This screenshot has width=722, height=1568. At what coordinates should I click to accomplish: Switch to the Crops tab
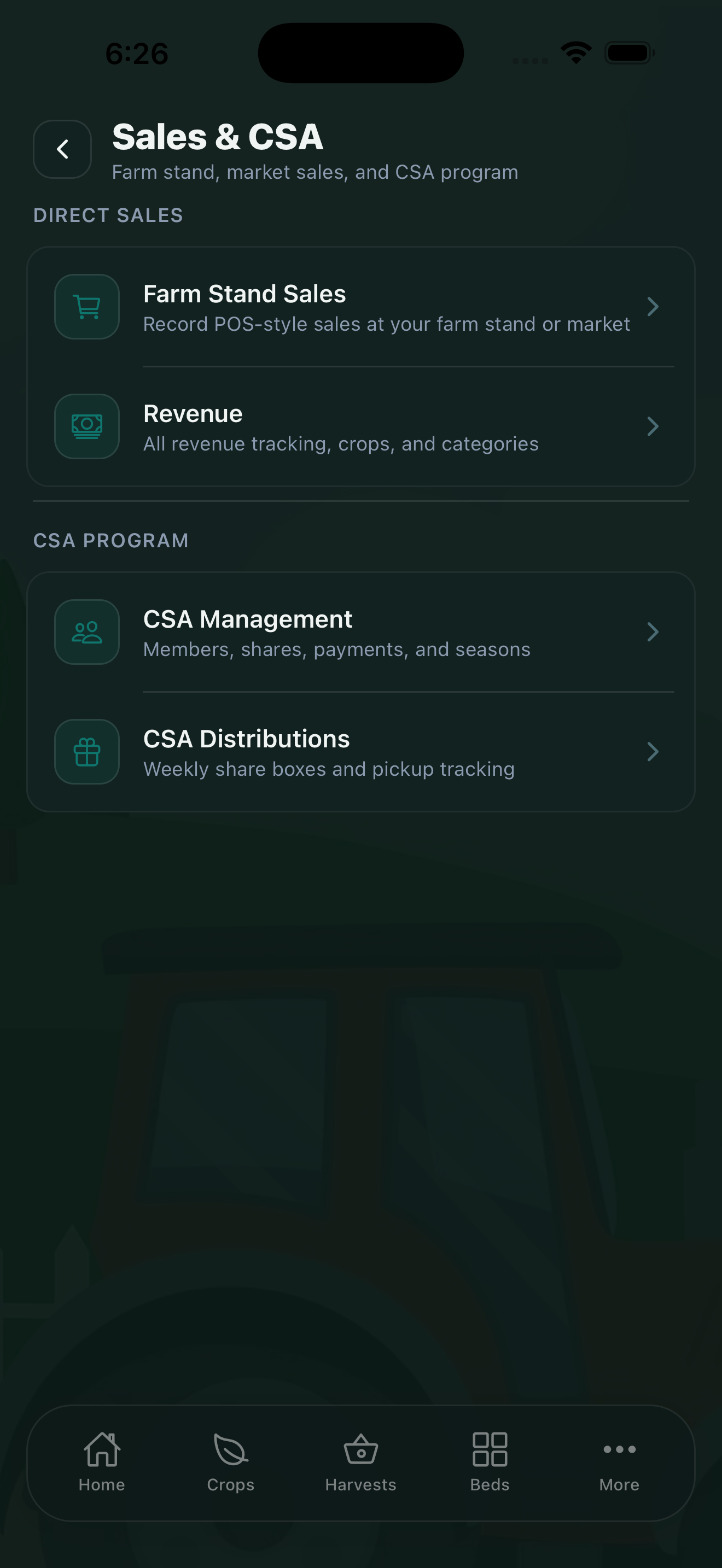[230, 1464]
